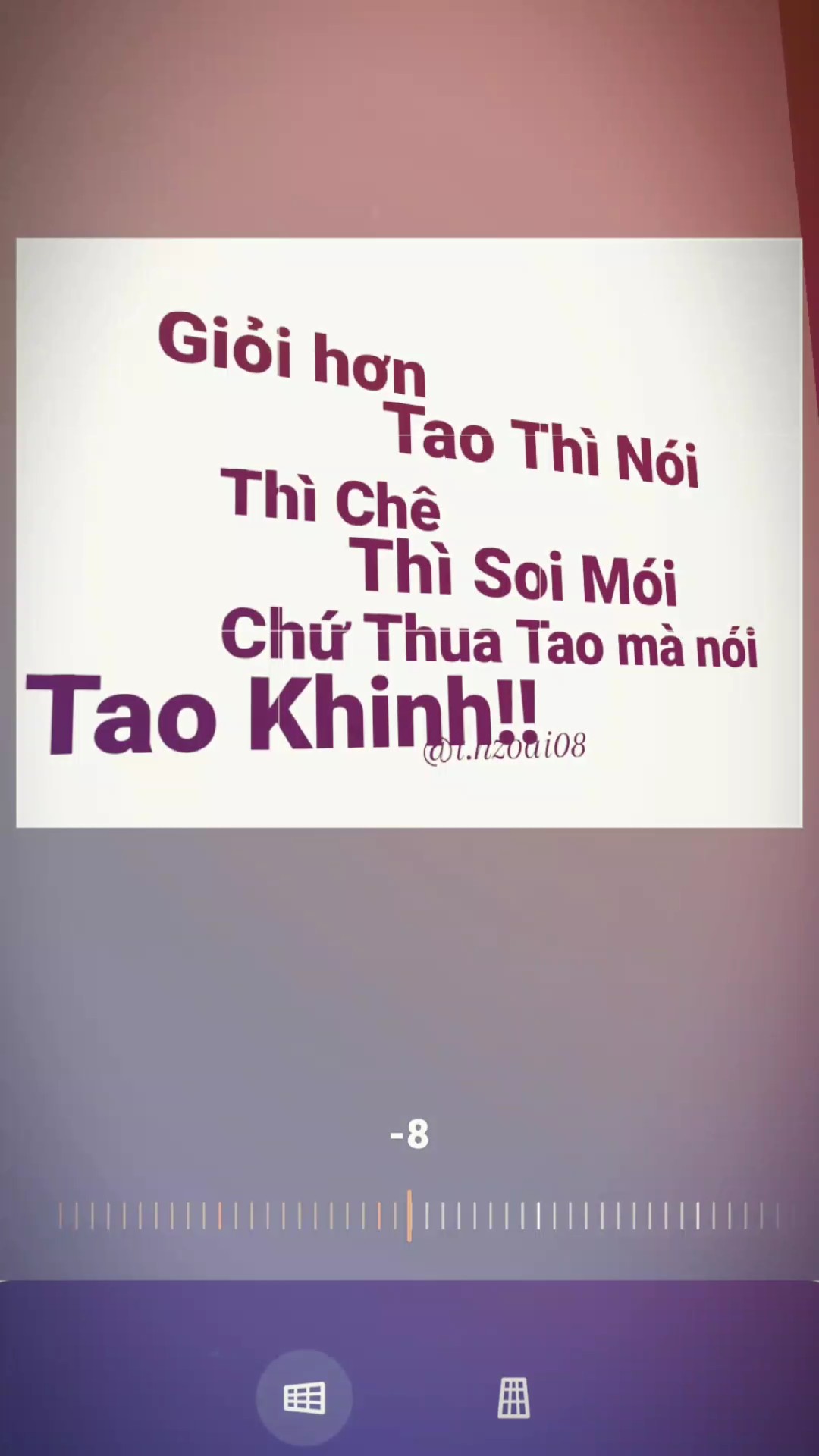This screenshot has height=1456, width=819.
Task: Tap the perspective adjustment ruler slider
Action: (x=419, y=1215)
